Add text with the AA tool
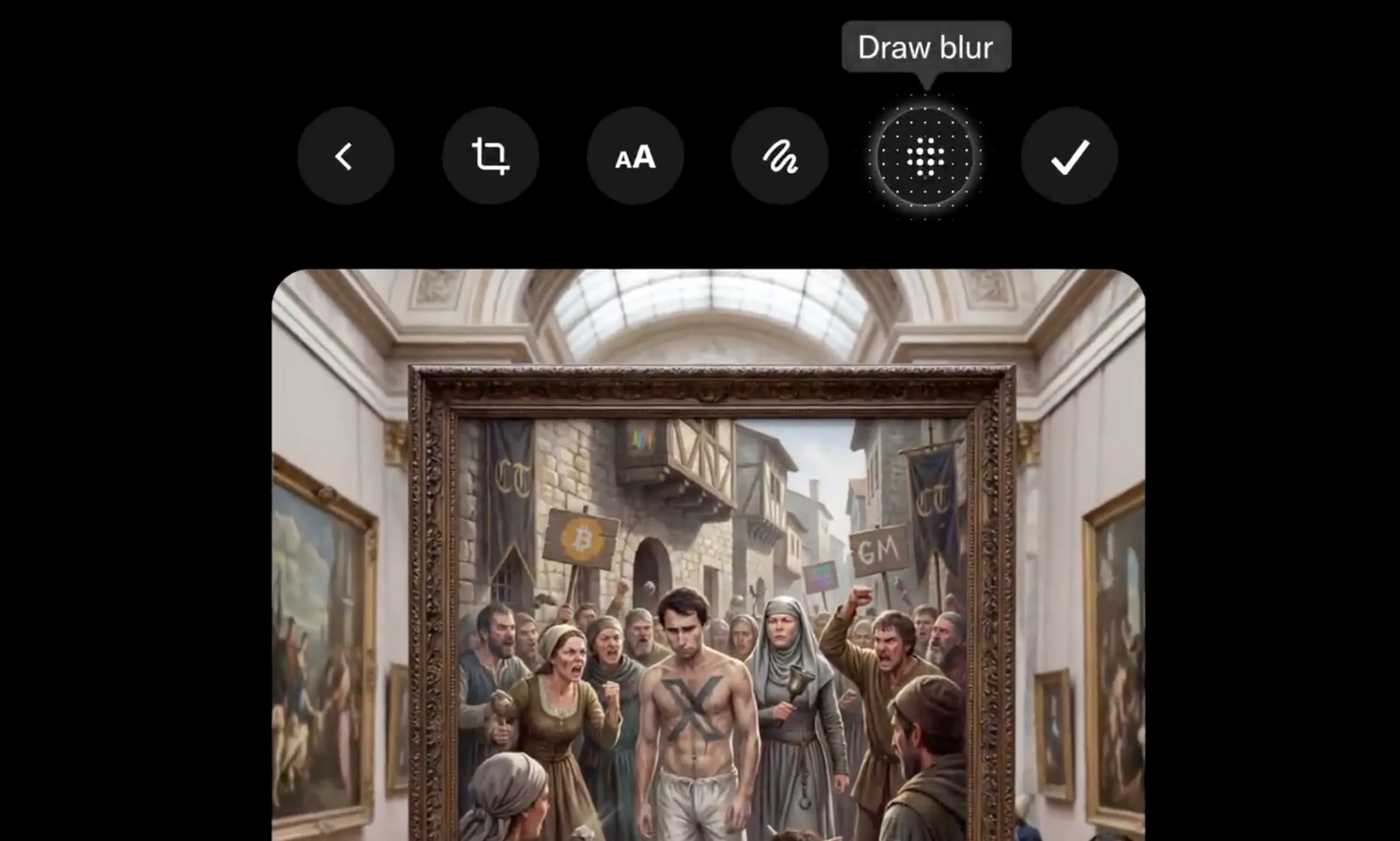 tap(635, 156)
